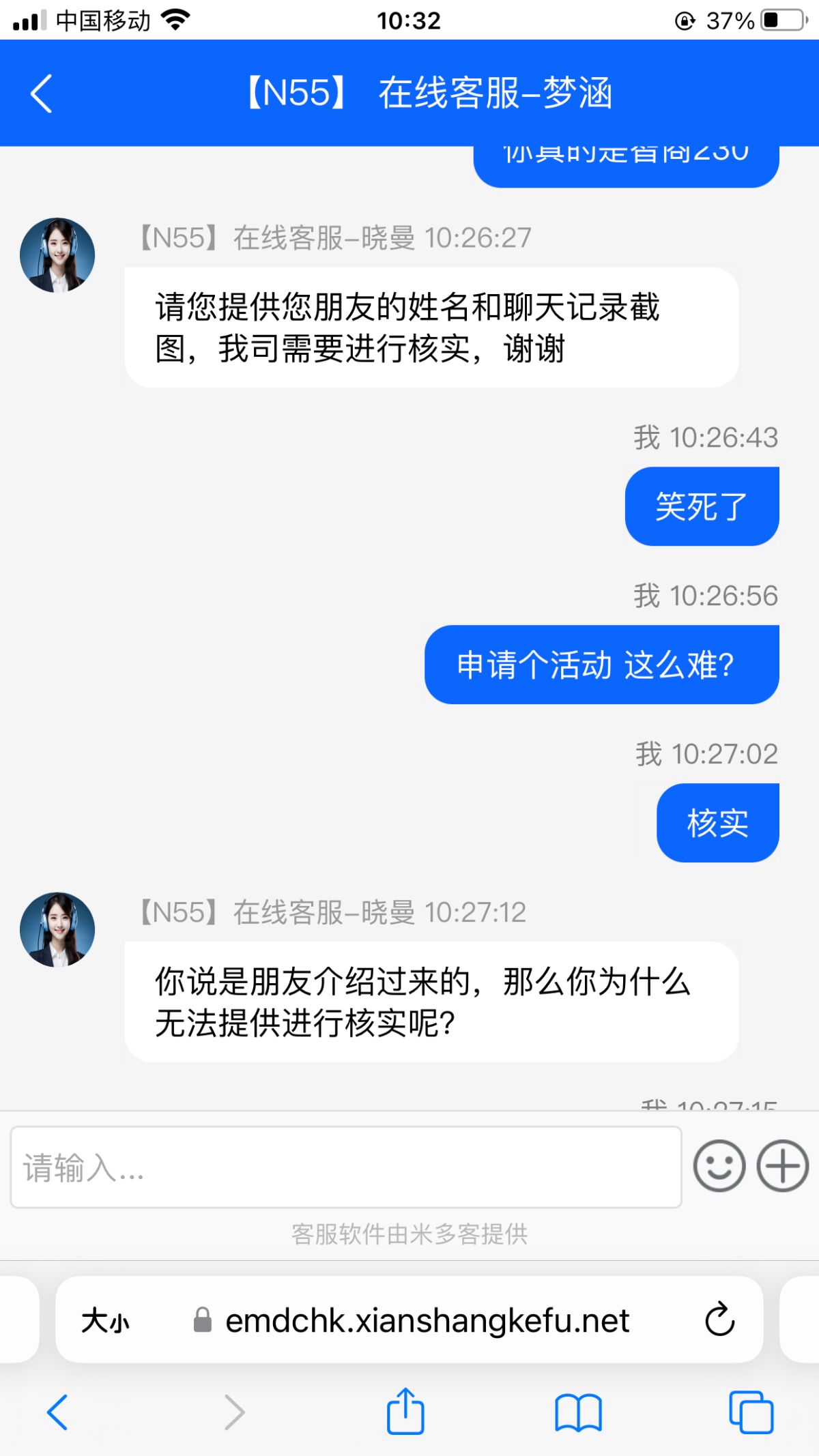Navigate back in Safari history
Screen dimensions: 819x1456
[57, 1412]
